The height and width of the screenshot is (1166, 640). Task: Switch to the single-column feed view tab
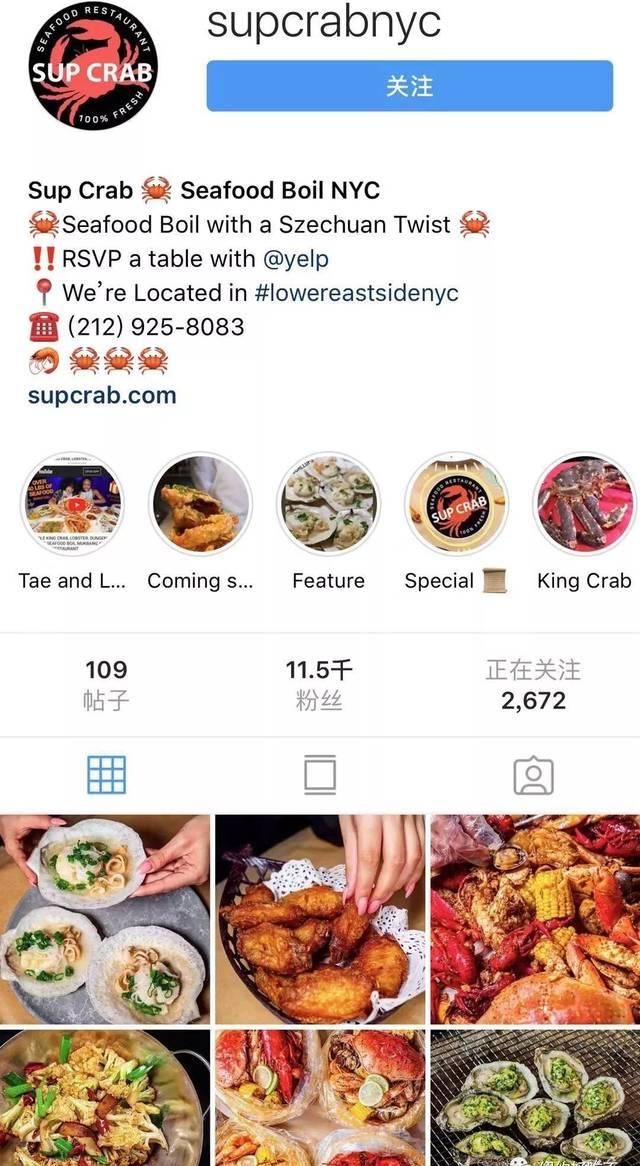pos(319,775)
